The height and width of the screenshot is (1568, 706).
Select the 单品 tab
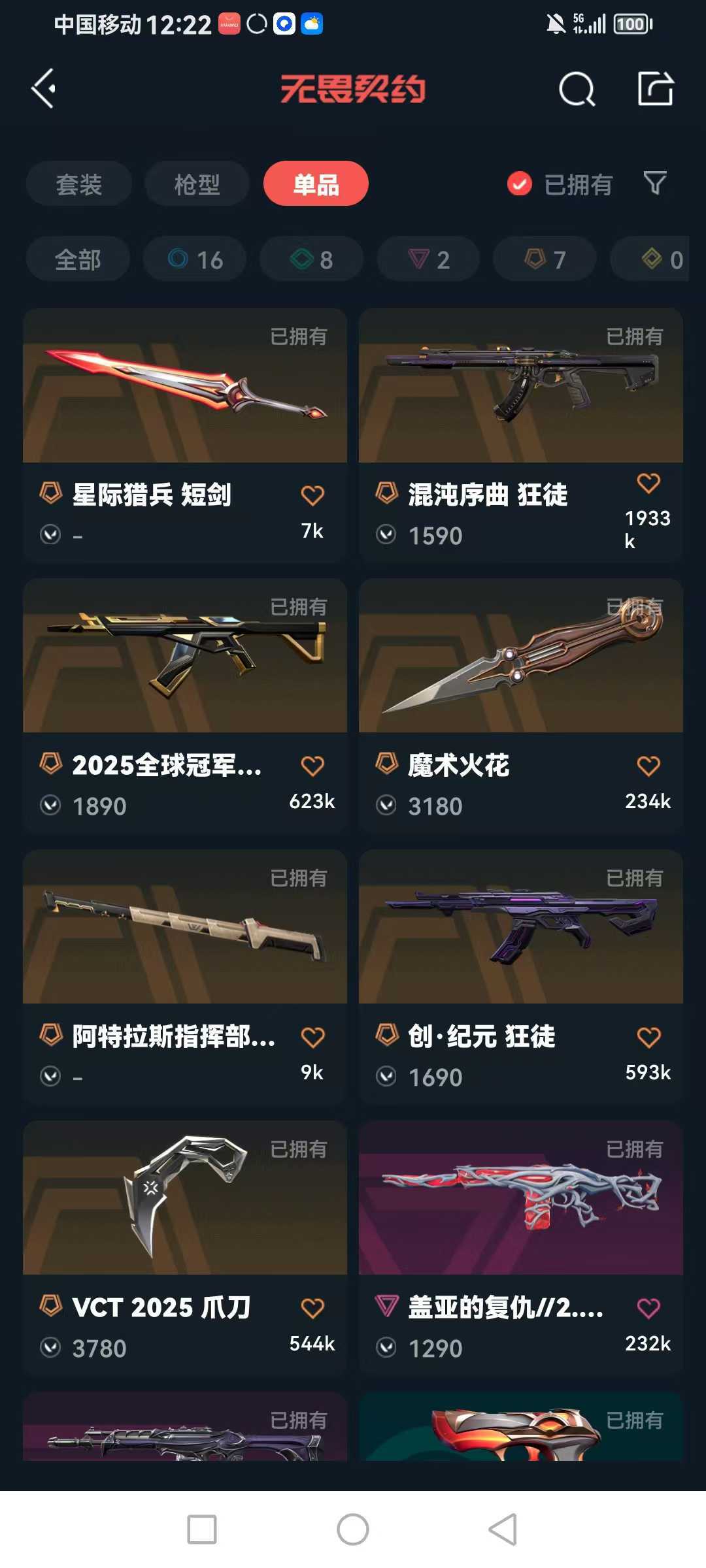[316, 184]
